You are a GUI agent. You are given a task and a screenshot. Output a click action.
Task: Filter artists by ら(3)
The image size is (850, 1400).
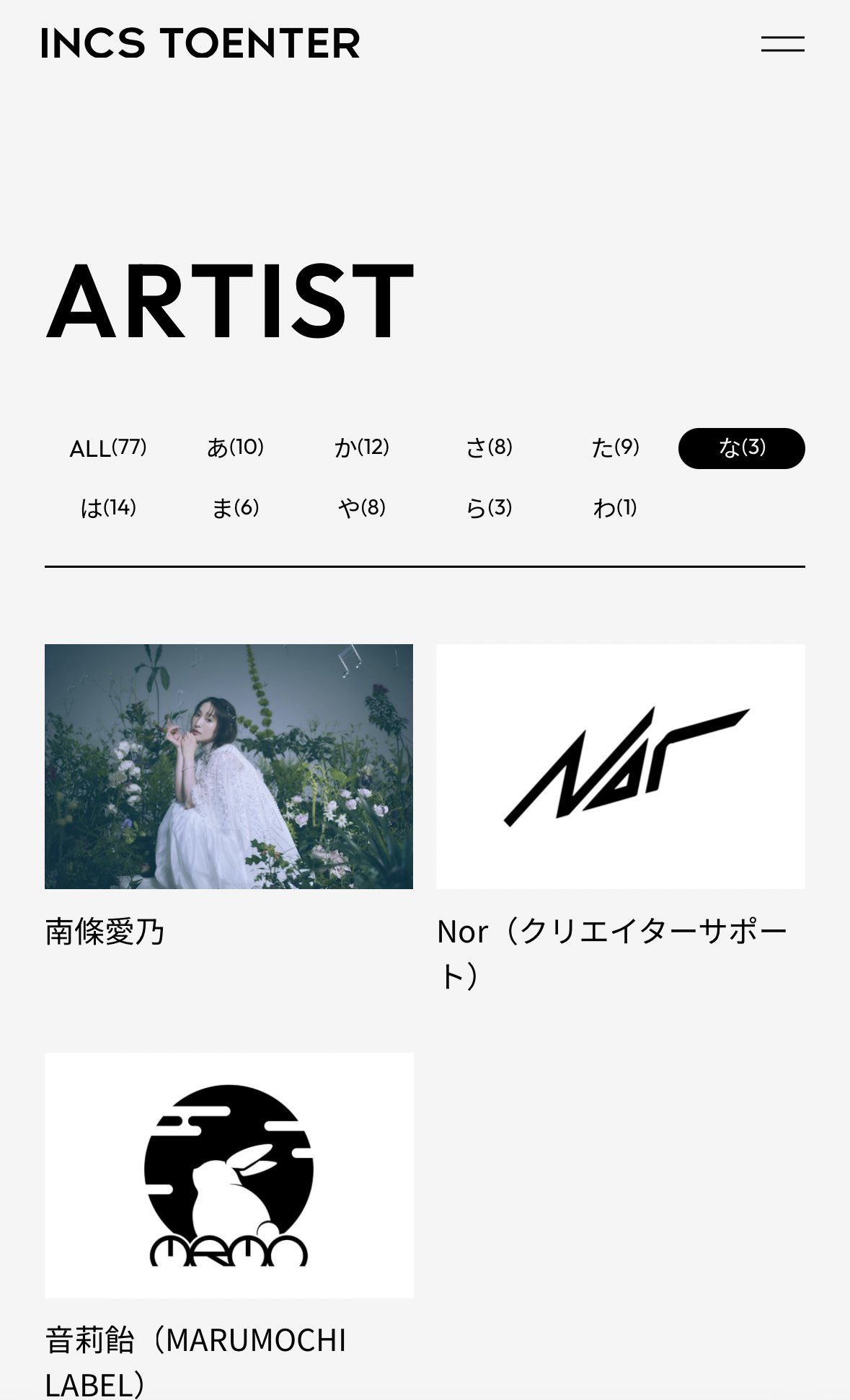(x=489, y=509)
